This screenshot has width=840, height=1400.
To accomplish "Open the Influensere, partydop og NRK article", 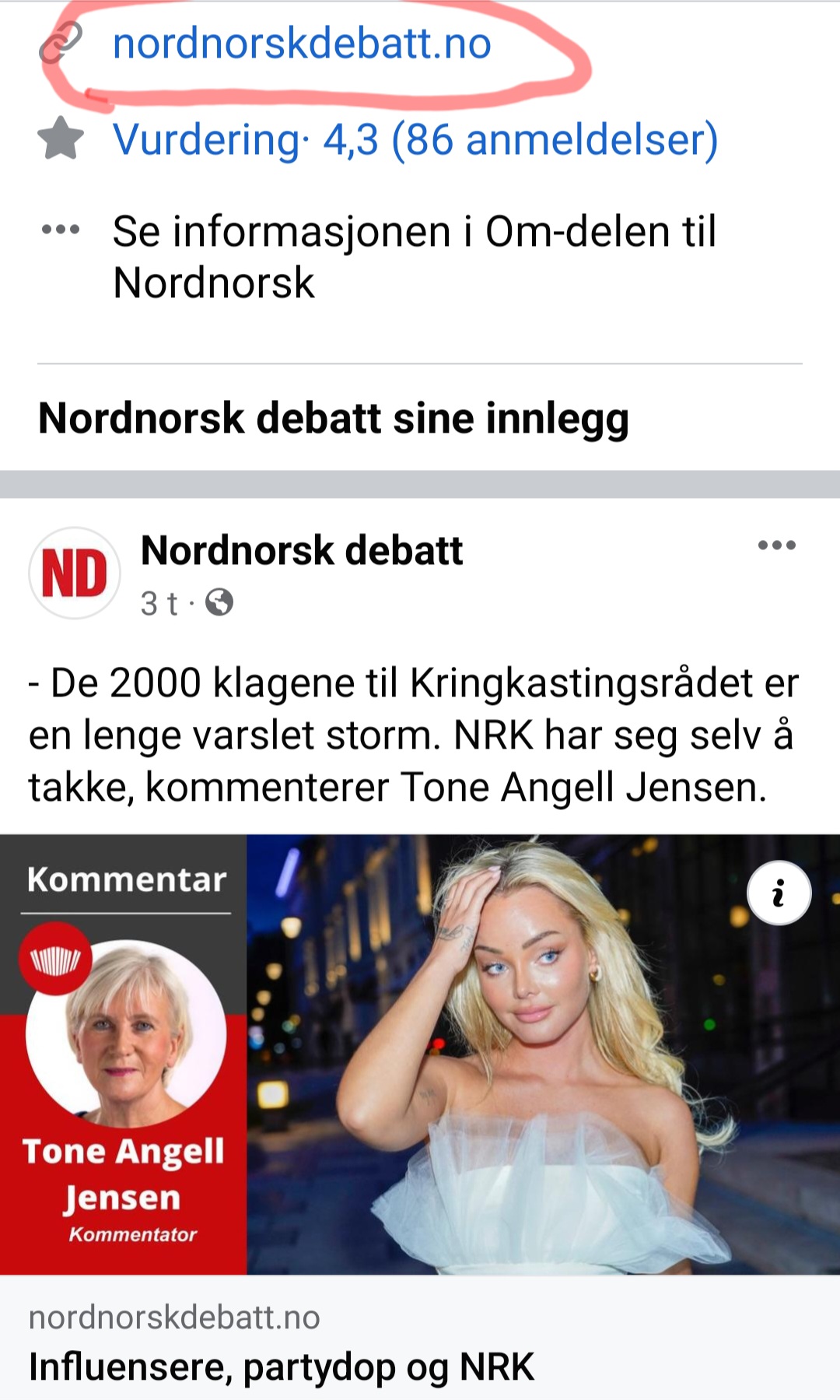I will (x=282, y=1367).
